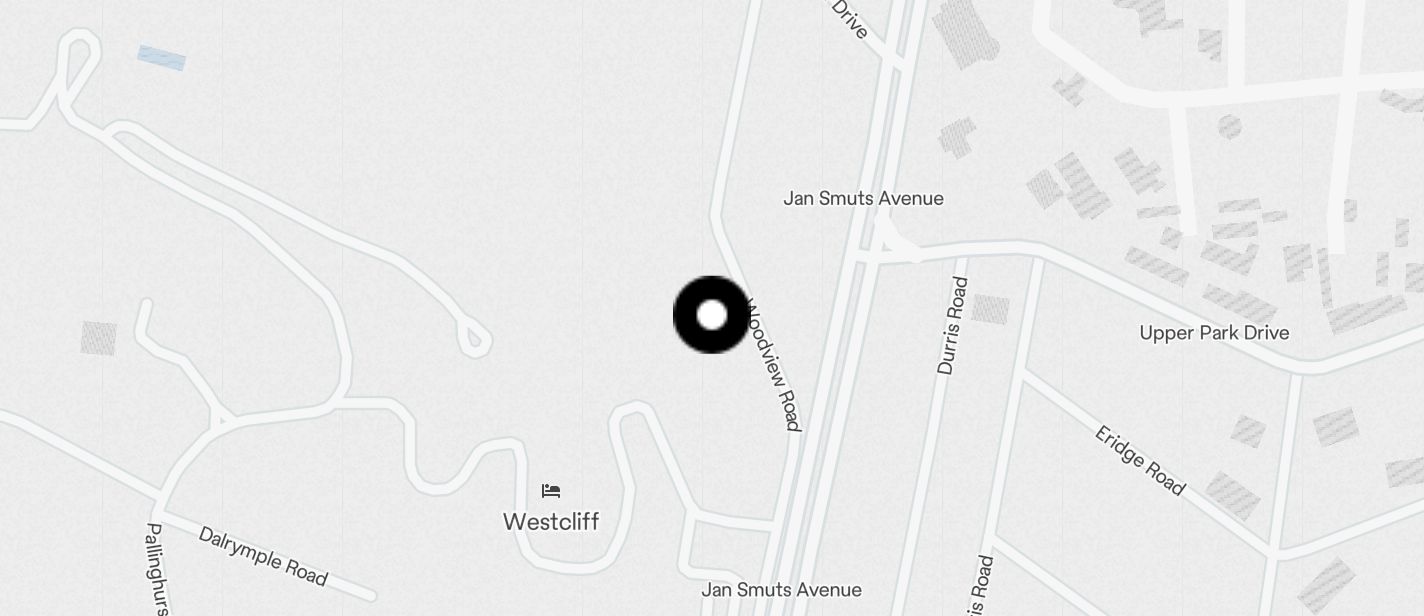Screen dimensions: 1424x616
Task: Open the Westcliff hotel point of interest
Action: (551, 491)
